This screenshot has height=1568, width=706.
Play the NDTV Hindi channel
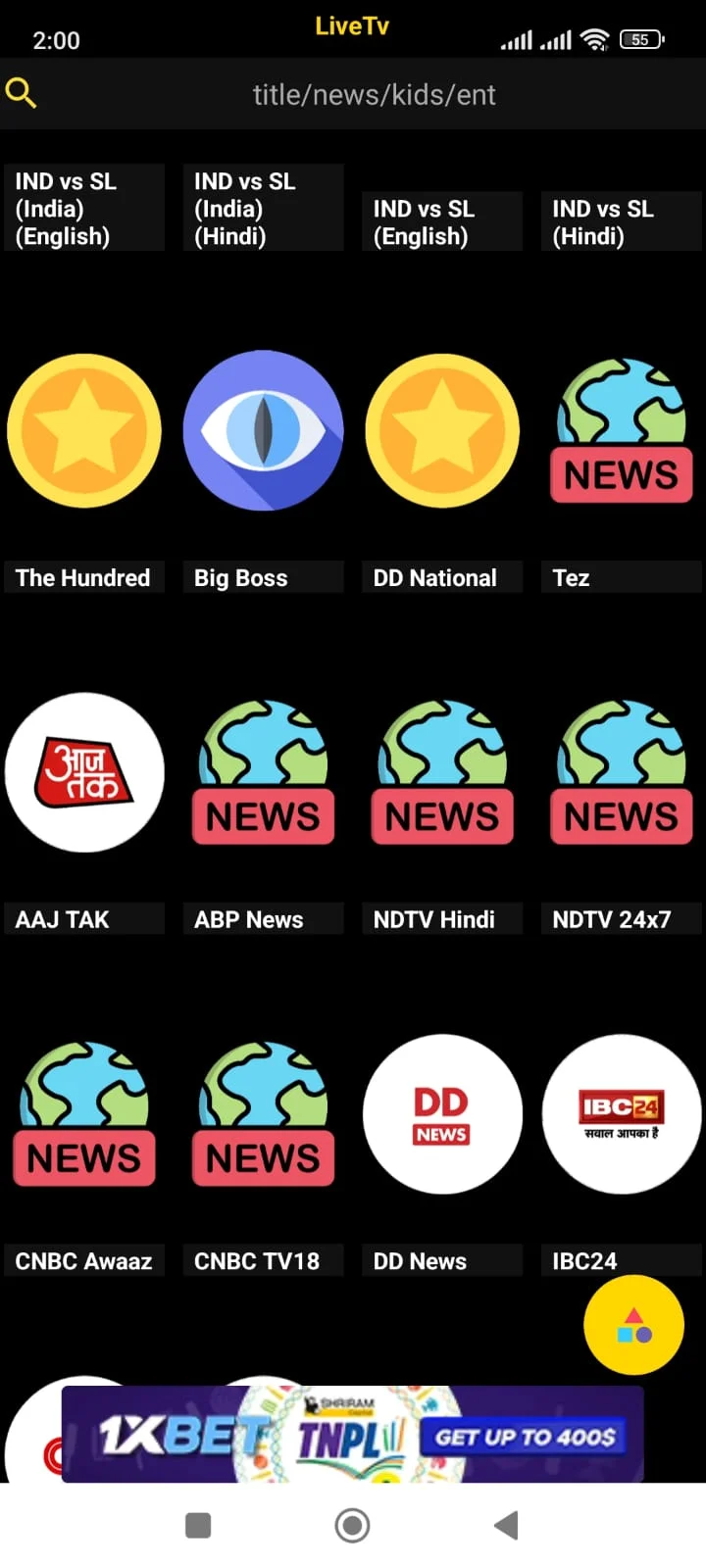442,772
